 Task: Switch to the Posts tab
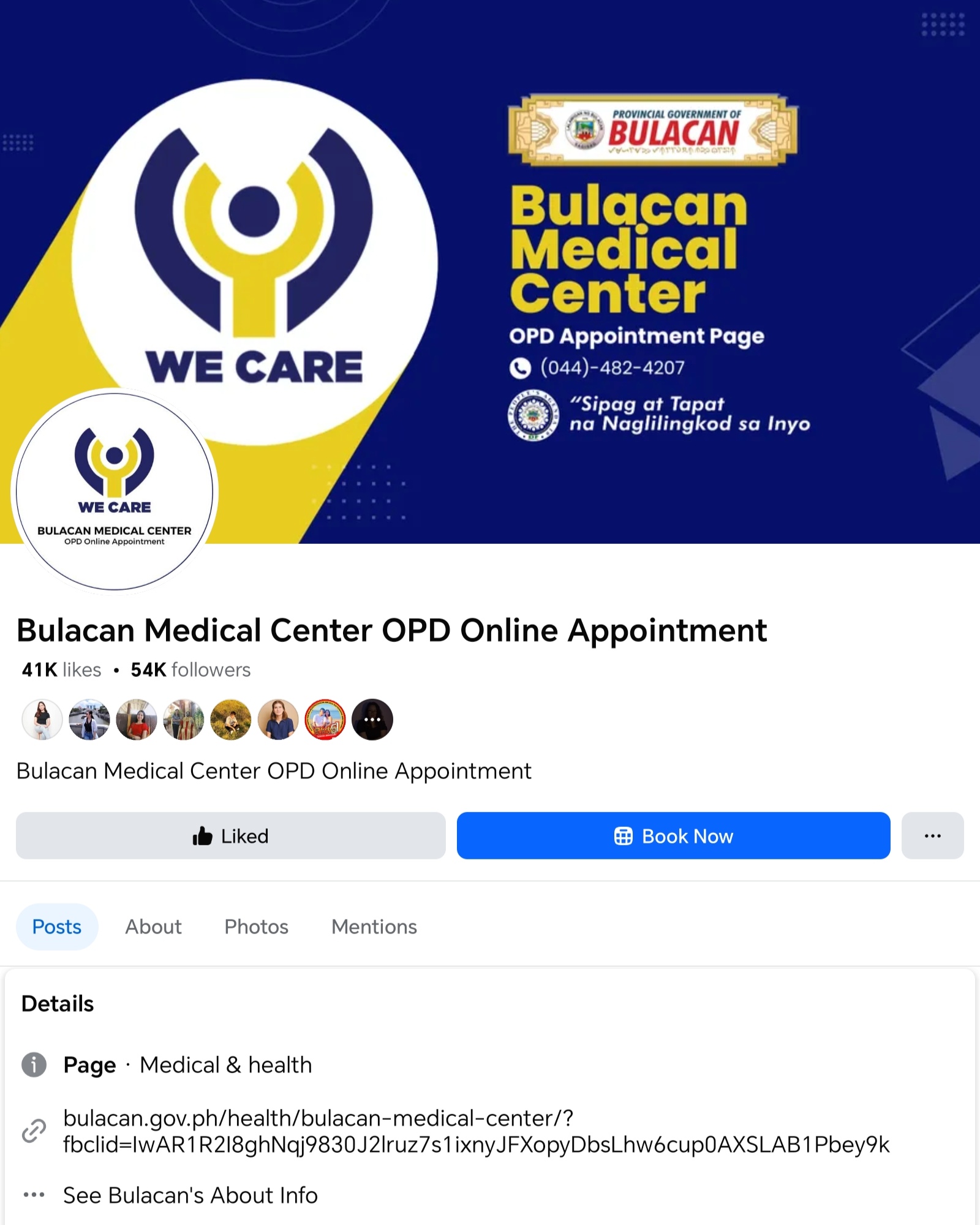click(x=56, y=926)
